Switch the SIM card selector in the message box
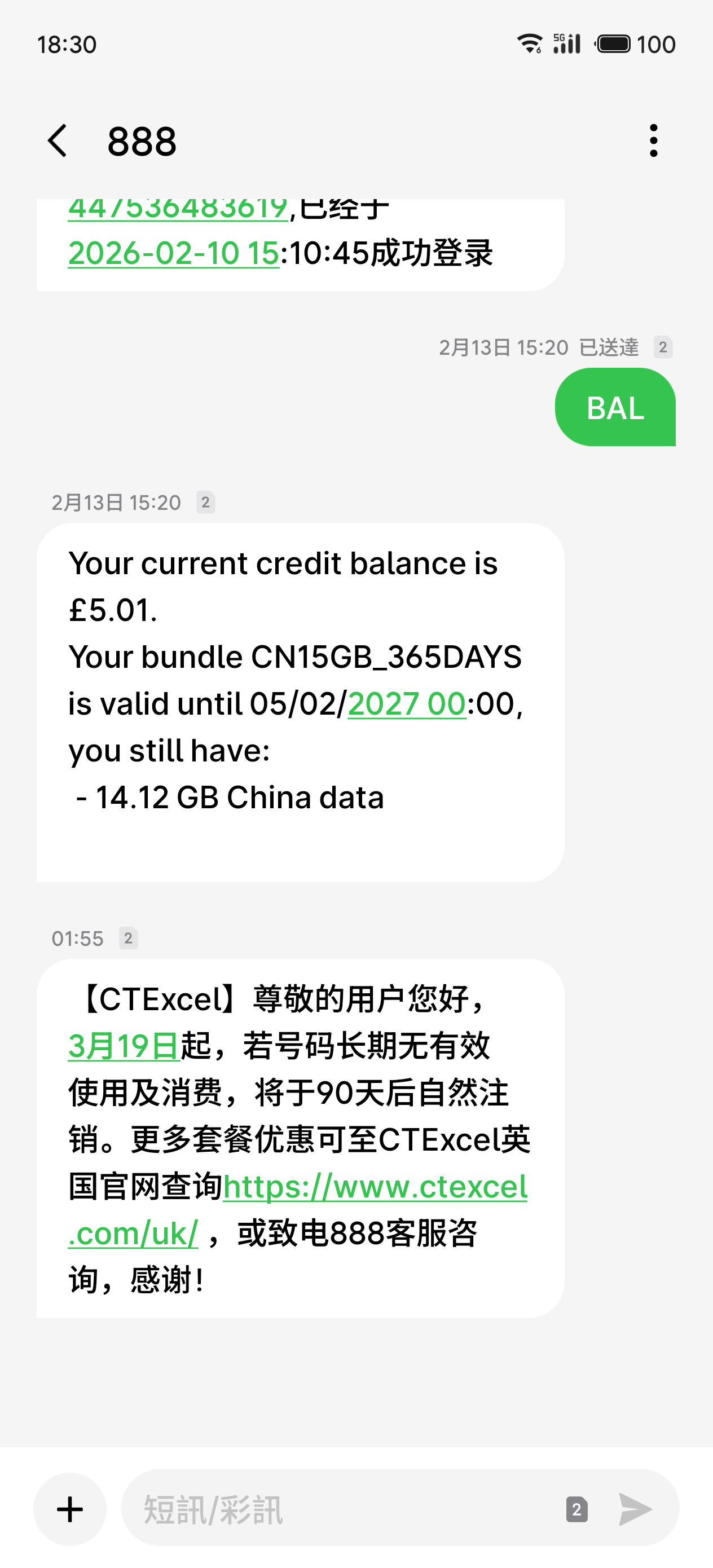The image size is (713, 1568). click(x=576, y=1509)
